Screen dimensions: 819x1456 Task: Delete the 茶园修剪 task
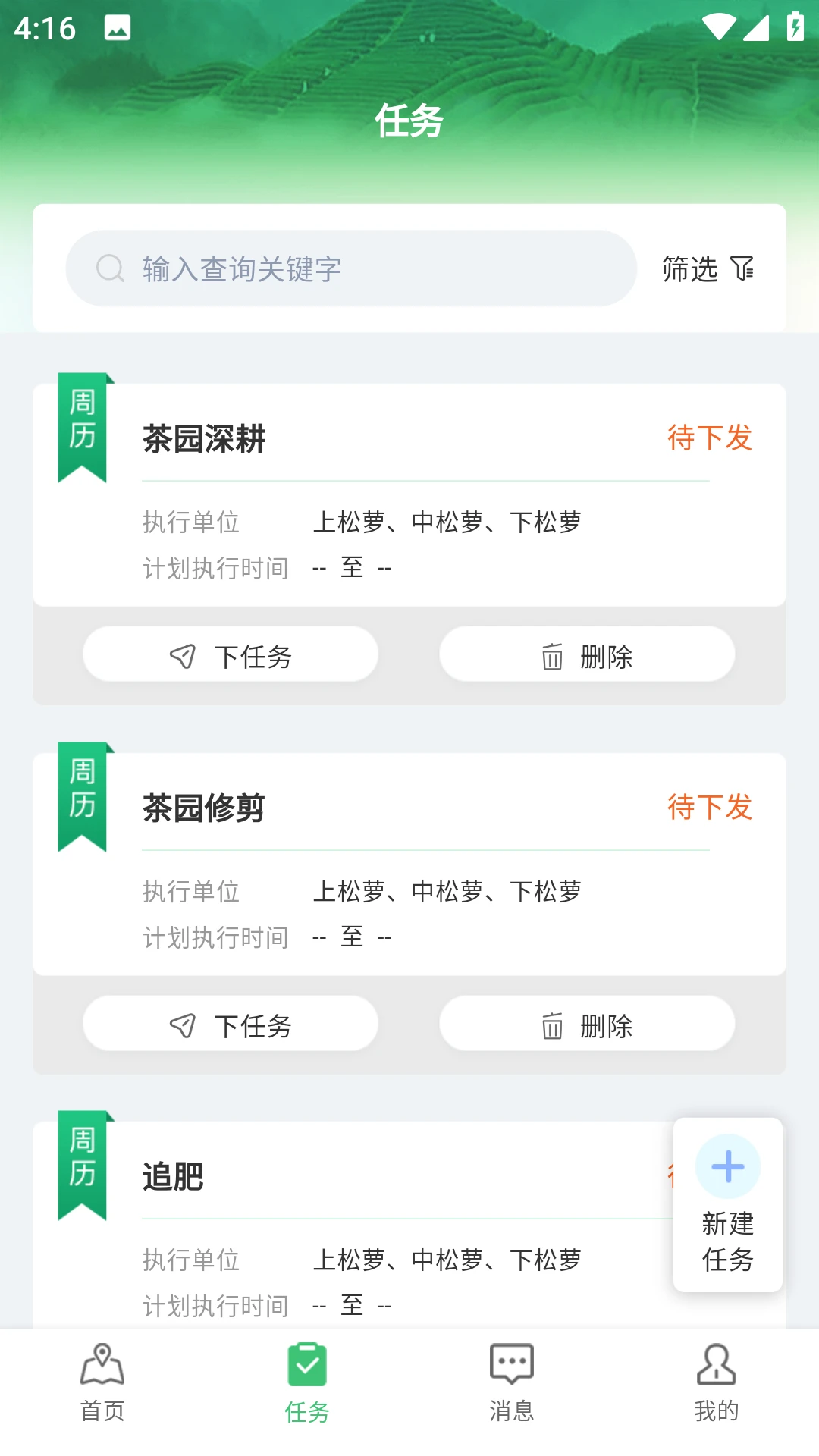pos(587,1024)
